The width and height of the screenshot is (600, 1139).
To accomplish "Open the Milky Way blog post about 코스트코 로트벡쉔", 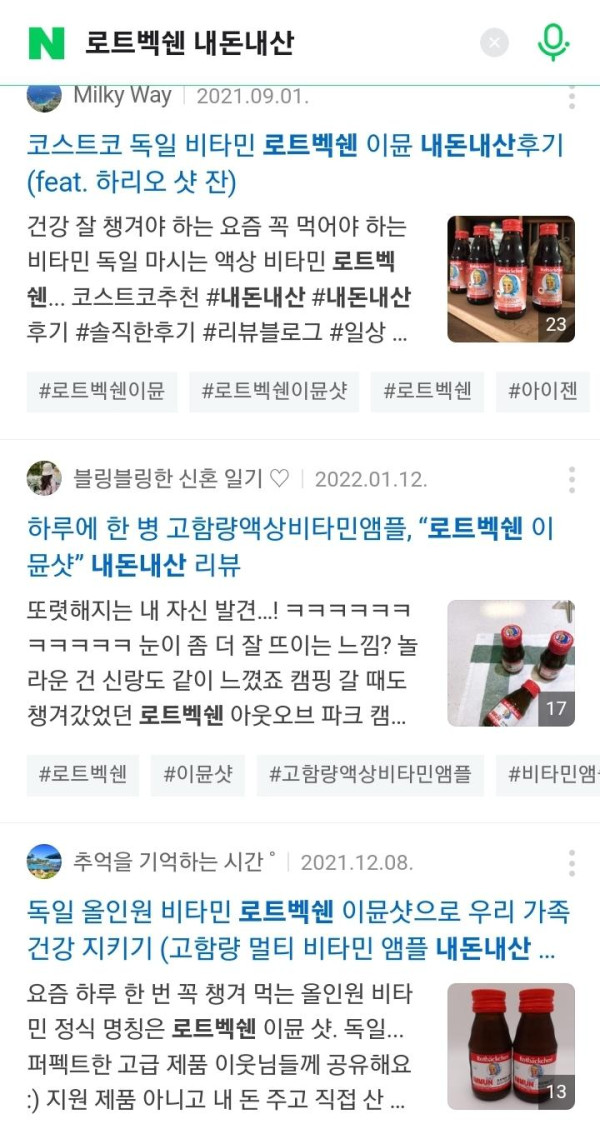I will [296, 163].
